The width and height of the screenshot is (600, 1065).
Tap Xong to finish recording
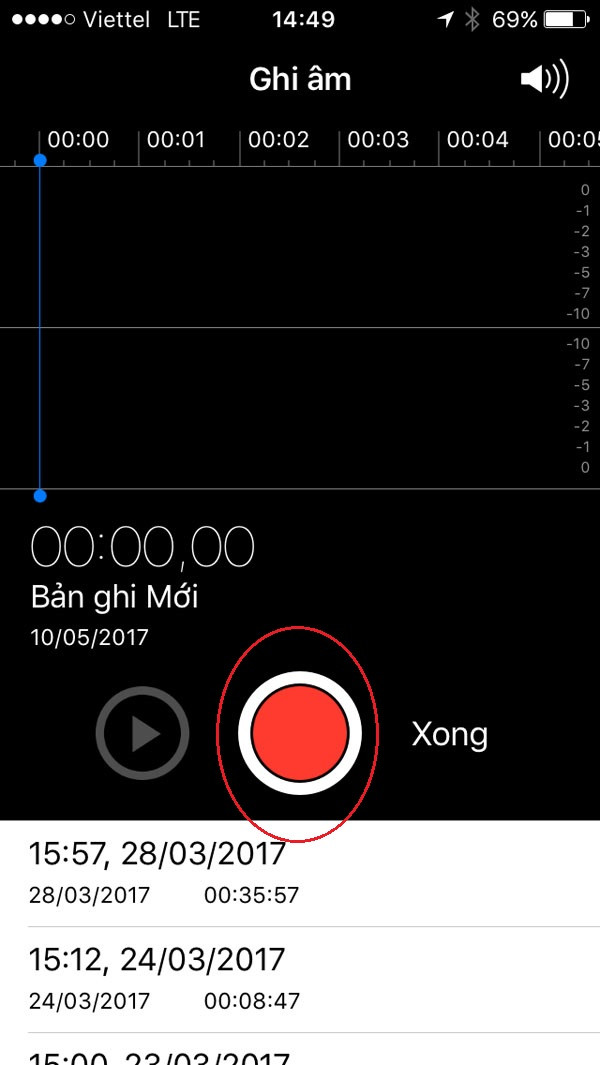click(450, 734)
